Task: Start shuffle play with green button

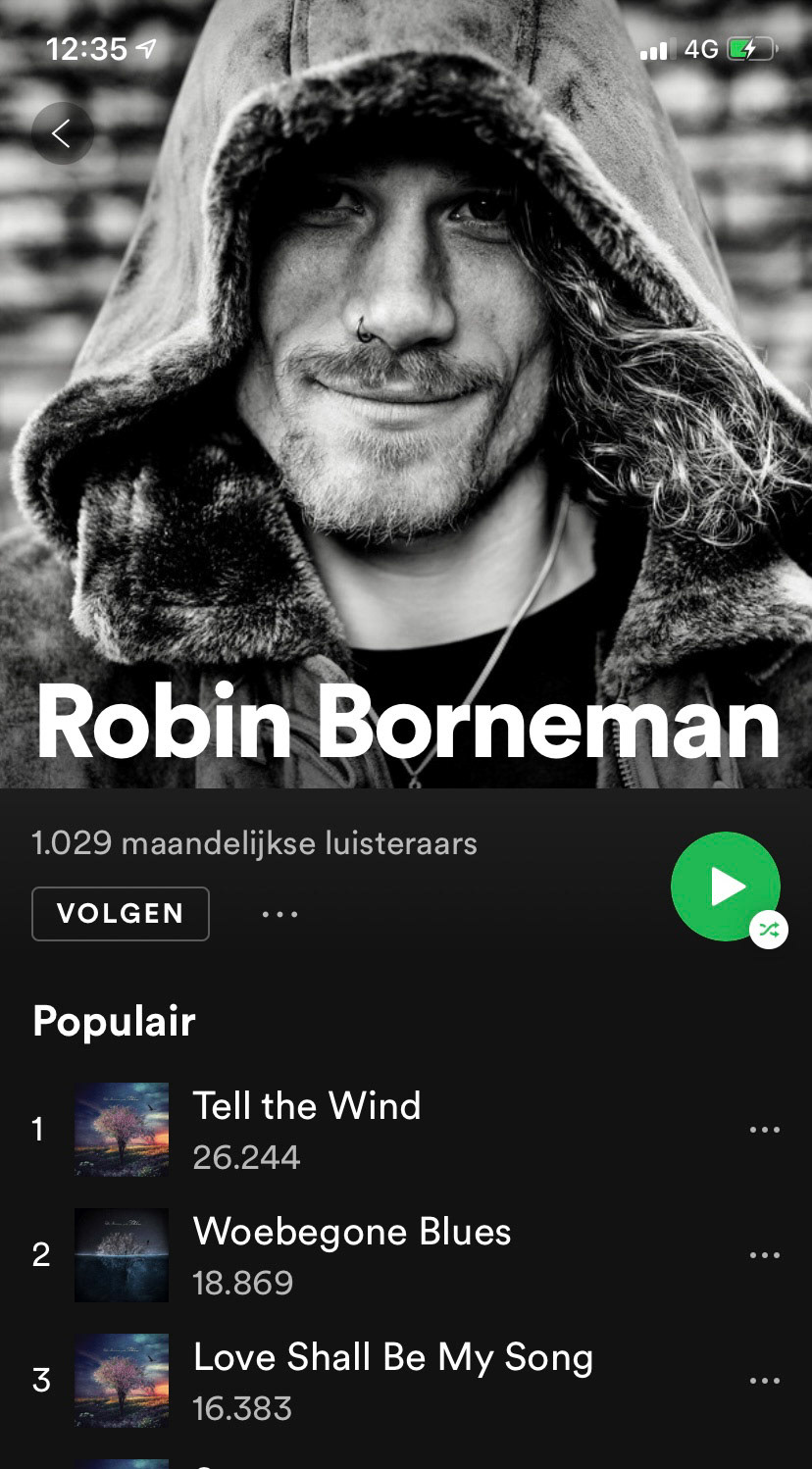Action: [726, 886]
